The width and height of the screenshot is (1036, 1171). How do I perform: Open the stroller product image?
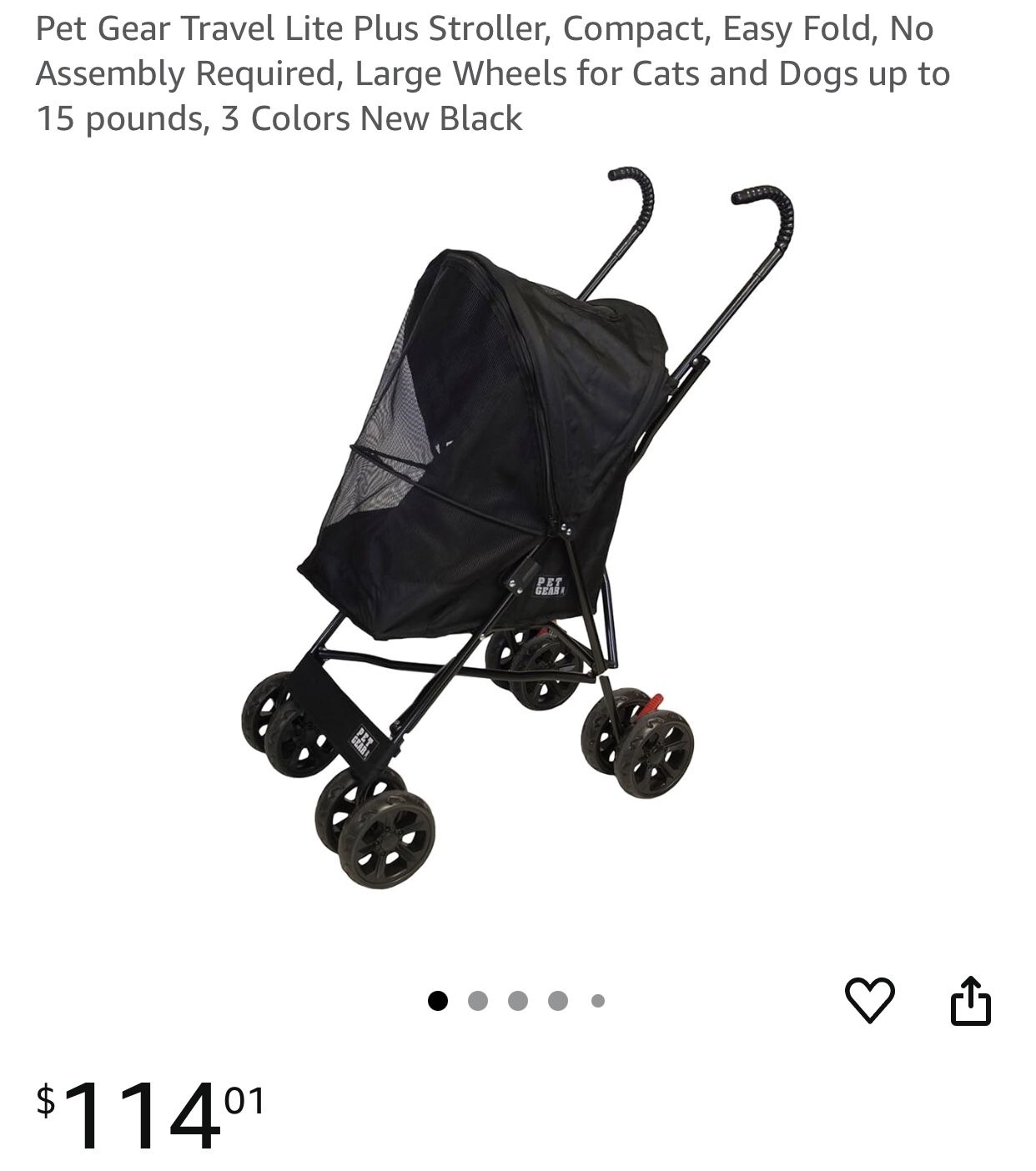[517, 525]
